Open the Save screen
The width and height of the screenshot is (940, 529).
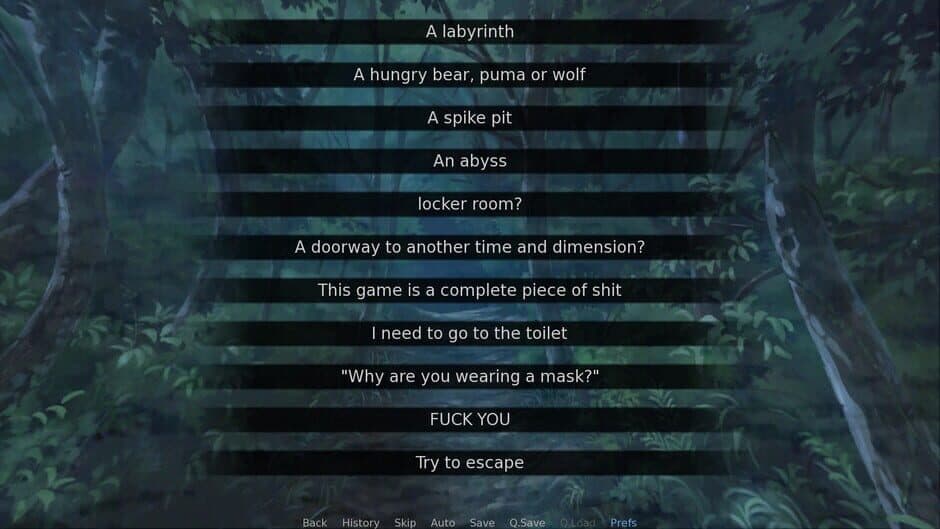(482, 522)
